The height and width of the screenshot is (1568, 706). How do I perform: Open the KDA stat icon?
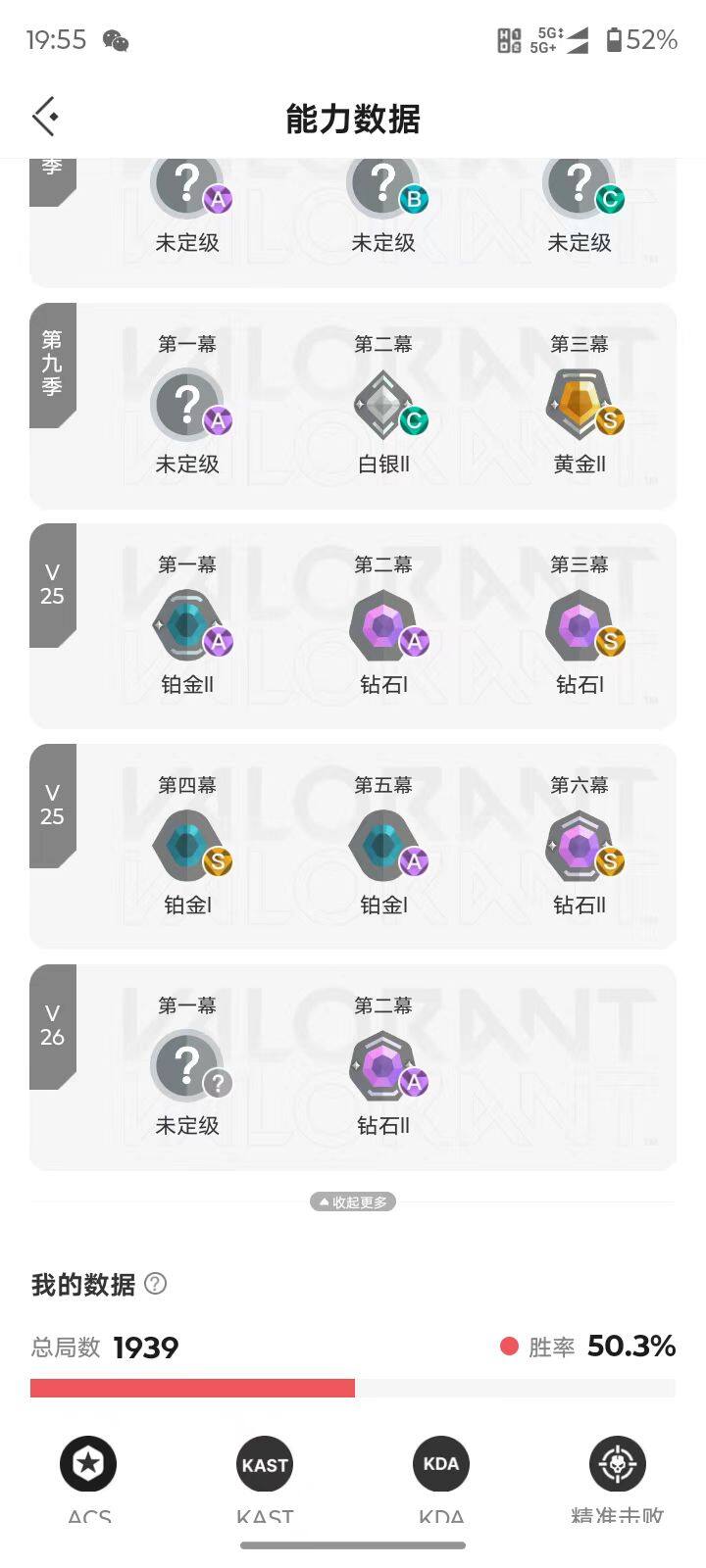tap(441, 1462)
